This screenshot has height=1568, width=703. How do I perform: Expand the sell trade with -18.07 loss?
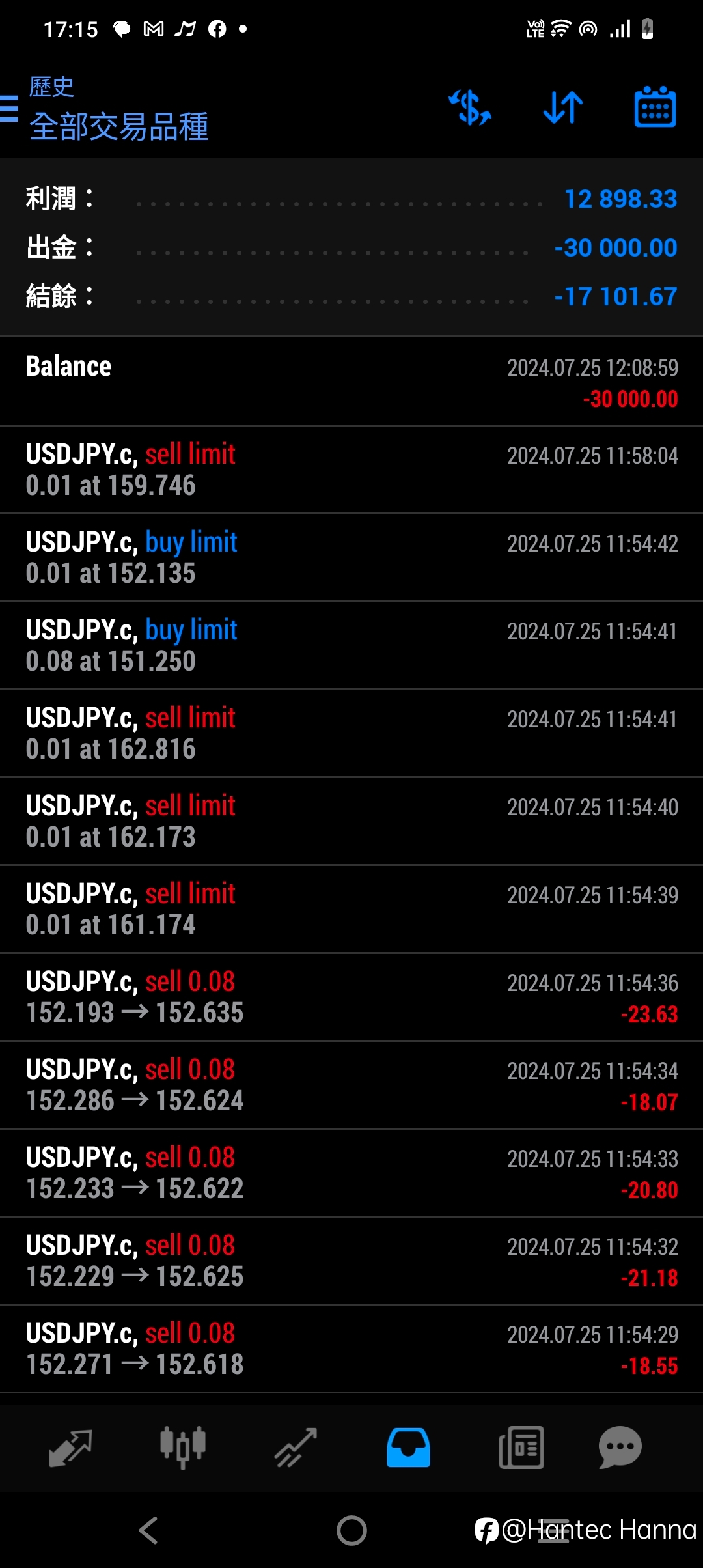point(351,1085)
